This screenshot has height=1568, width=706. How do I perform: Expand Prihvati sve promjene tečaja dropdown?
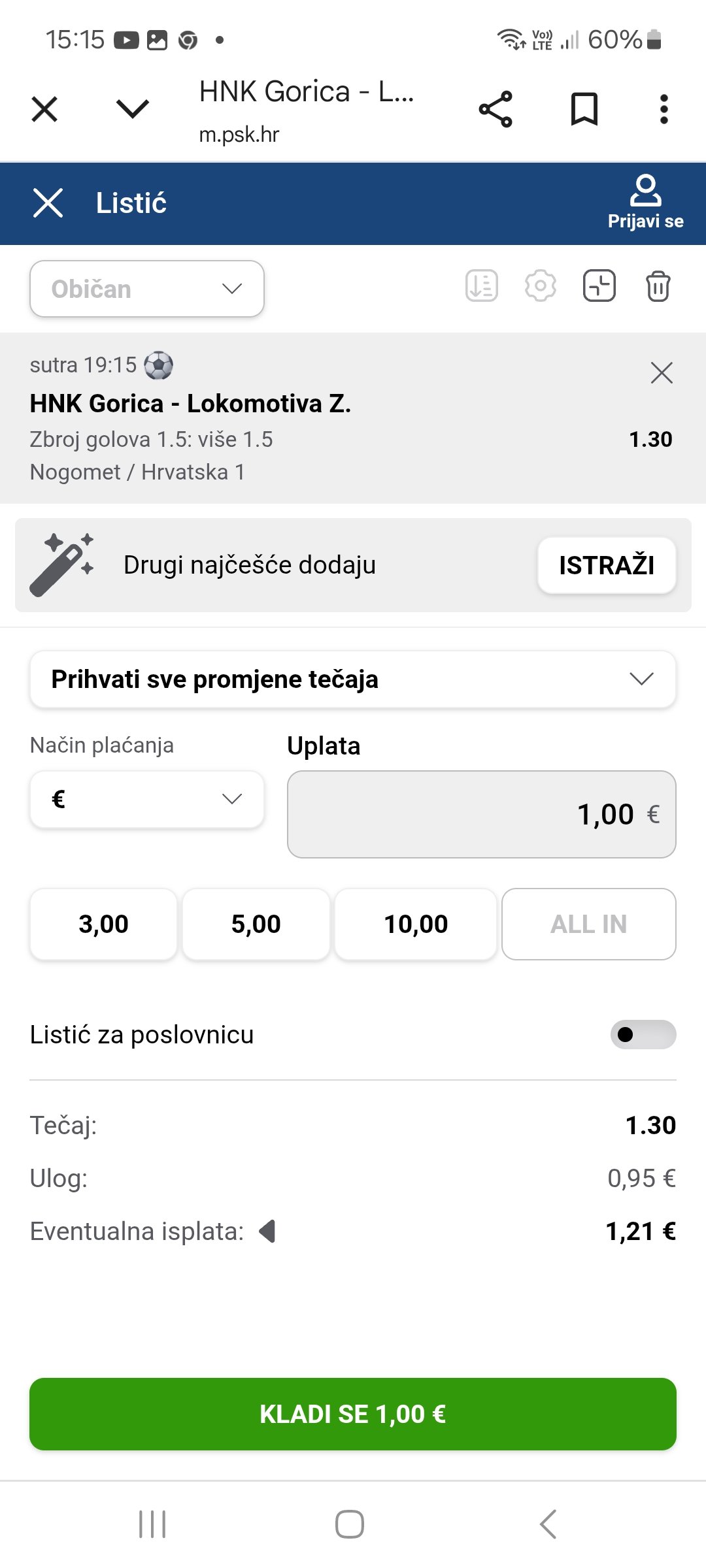click(353, 679)
